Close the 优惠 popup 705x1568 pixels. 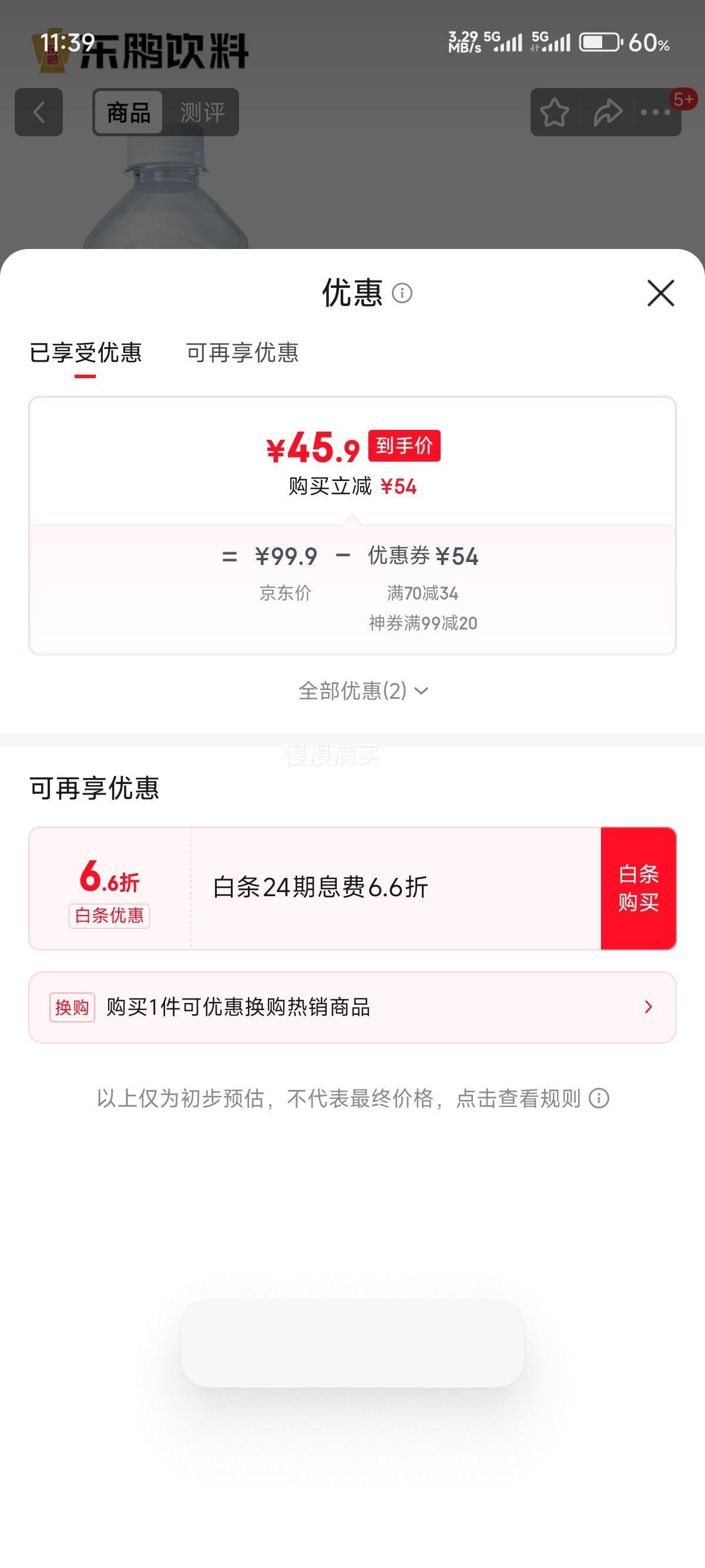662,293
